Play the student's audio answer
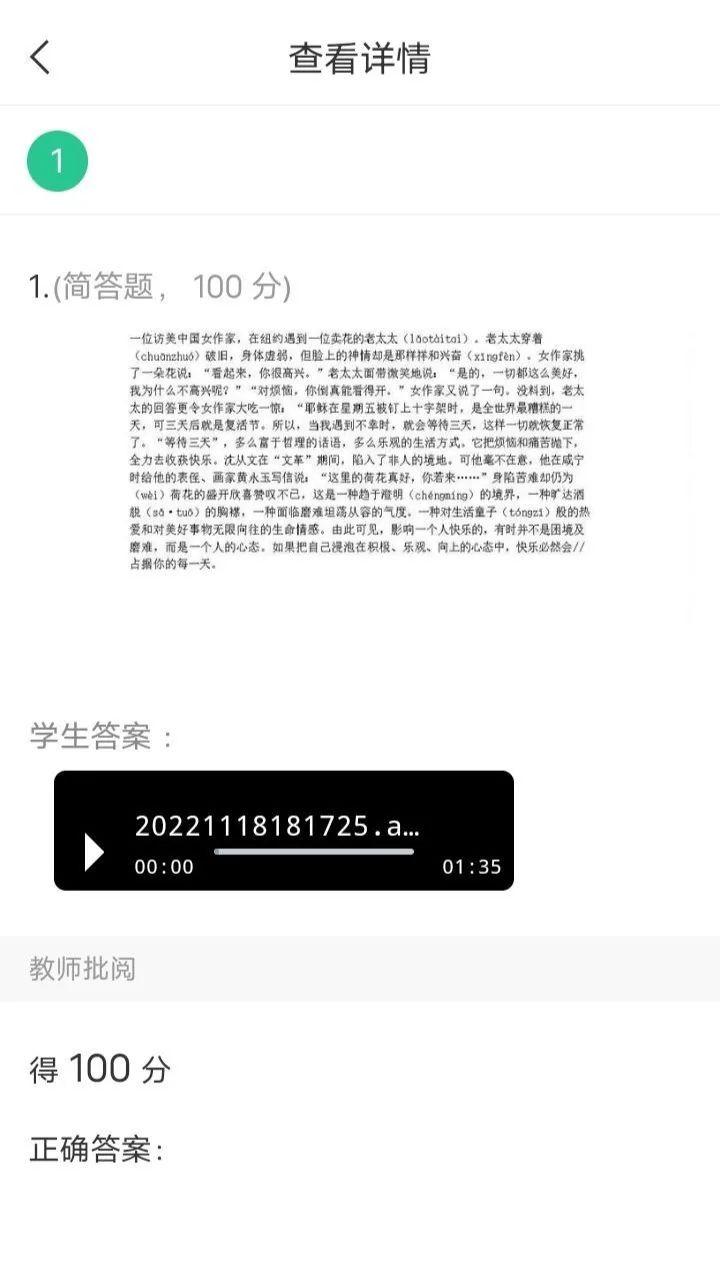Viewport: 720px width, 1280px height. pyautogui.click(x=94, y=852)
